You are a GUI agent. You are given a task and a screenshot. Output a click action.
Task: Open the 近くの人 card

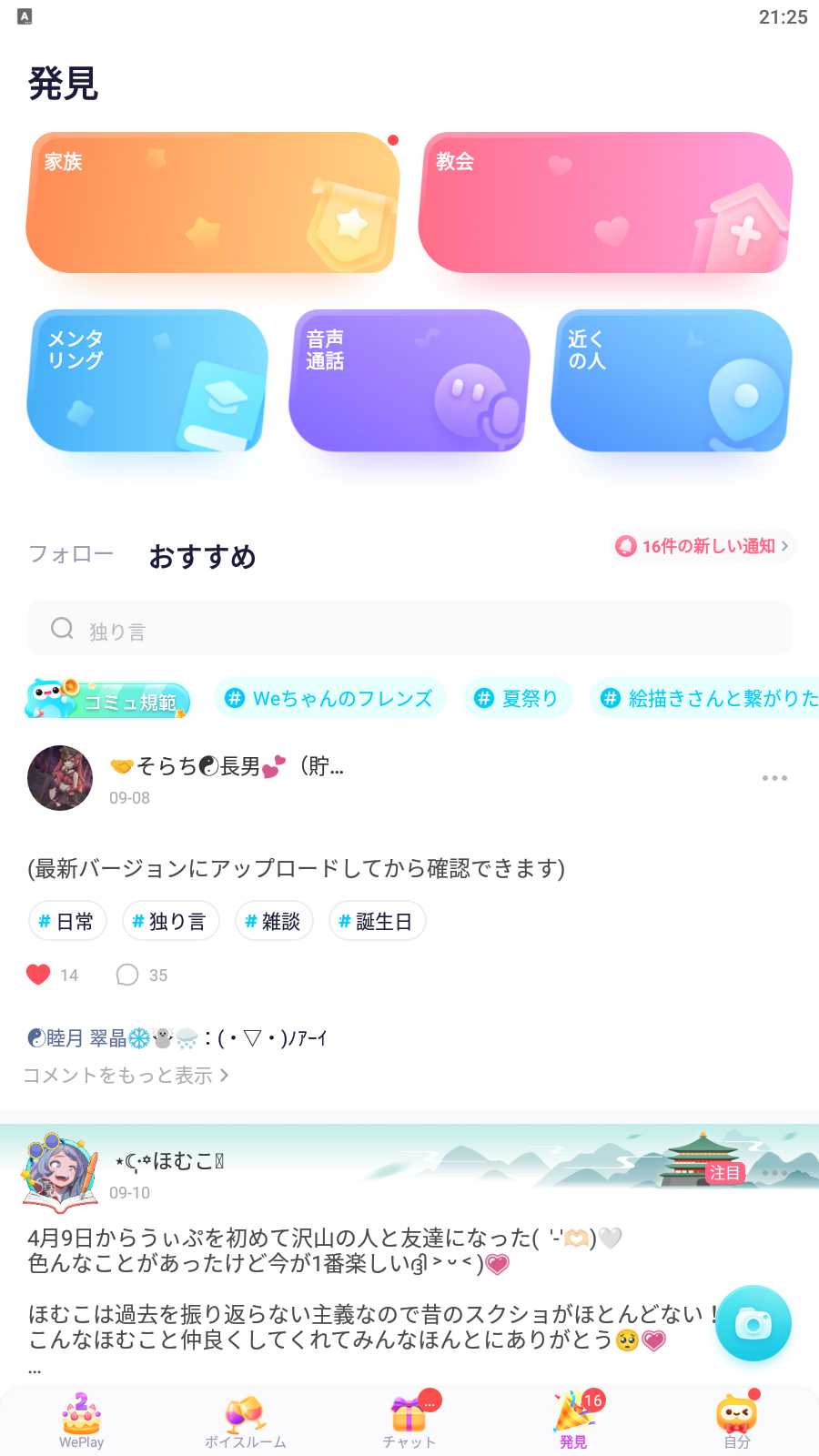point(671,380)
